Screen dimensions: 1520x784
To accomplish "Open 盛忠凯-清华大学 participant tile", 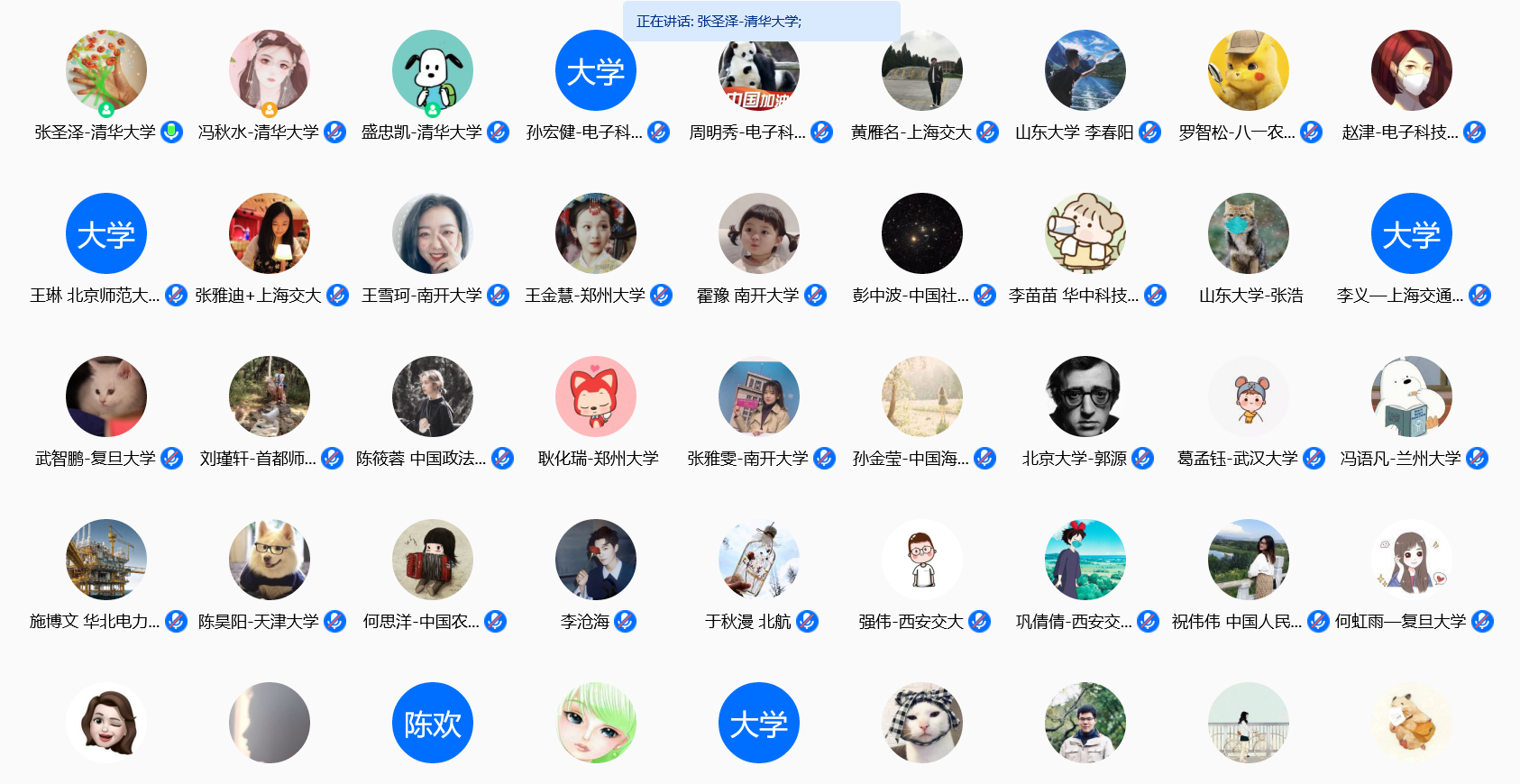I will click(433, 71).
